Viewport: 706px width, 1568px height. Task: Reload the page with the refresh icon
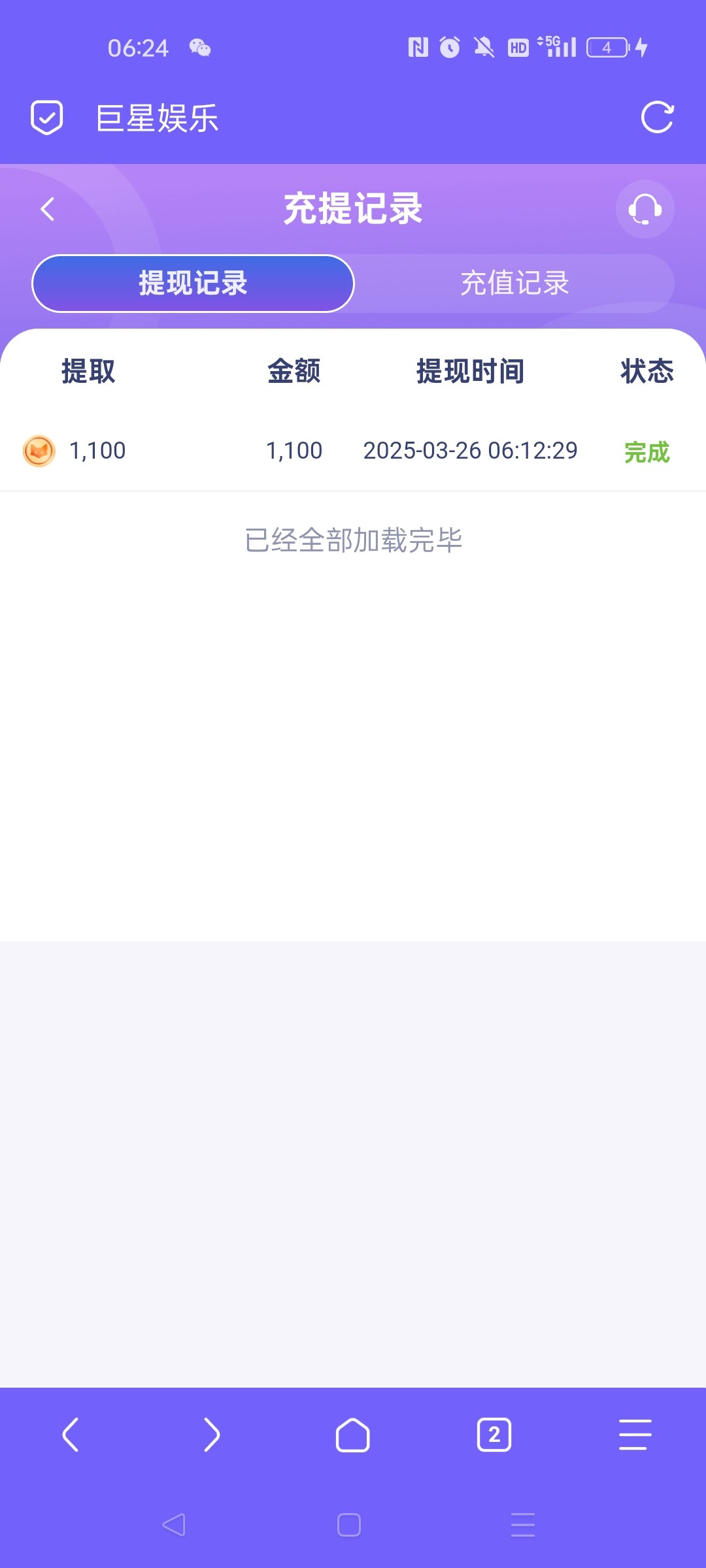pyautogui.click(x=657, y=118)
